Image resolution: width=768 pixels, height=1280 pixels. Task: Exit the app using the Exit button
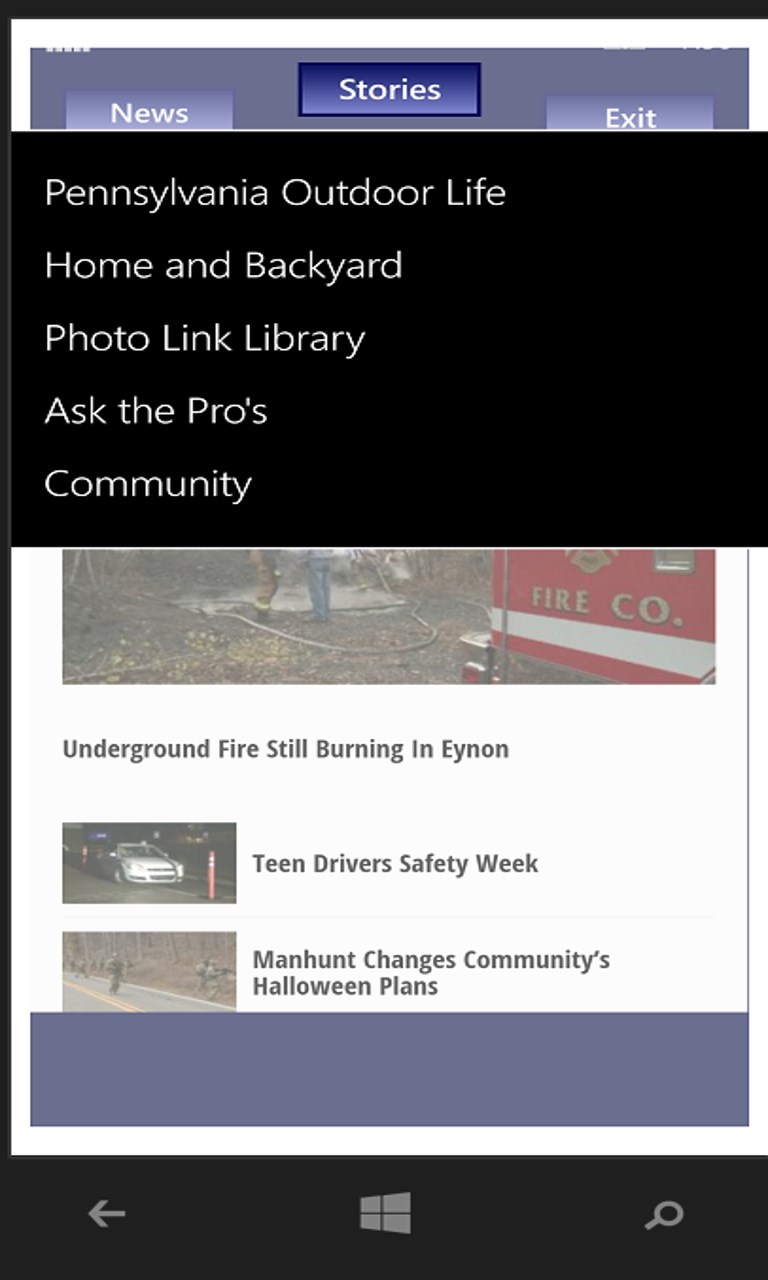pos(630,116)
